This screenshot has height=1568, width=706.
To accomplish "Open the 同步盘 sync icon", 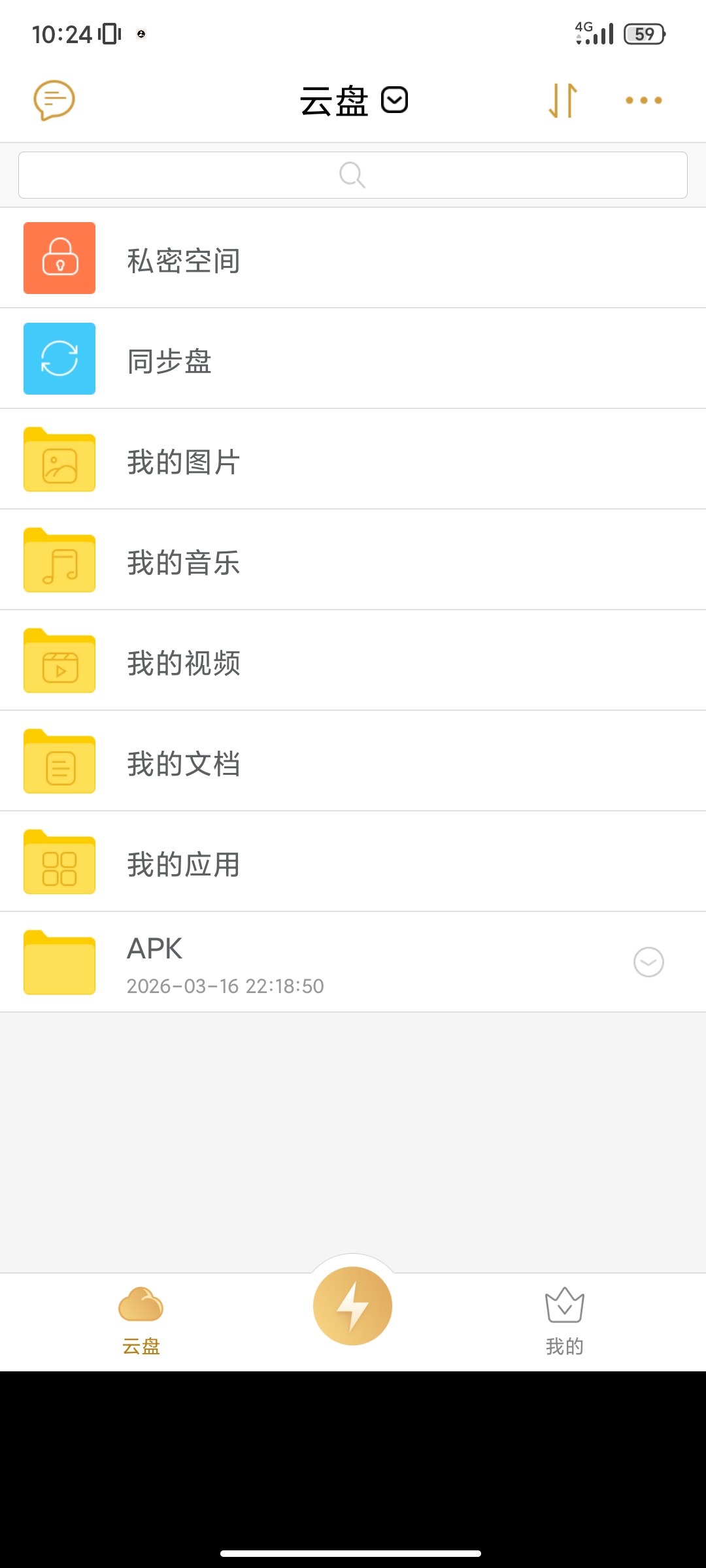I will [59, 358].
